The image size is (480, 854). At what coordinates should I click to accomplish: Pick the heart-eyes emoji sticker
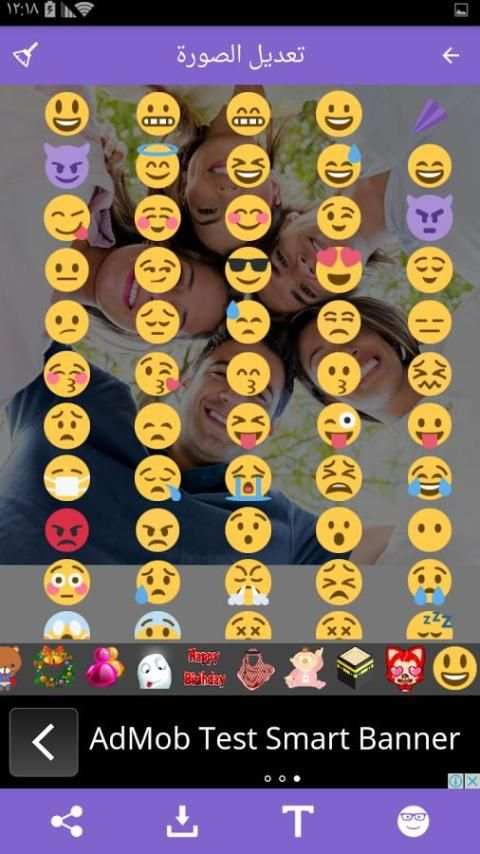[338, 270]
